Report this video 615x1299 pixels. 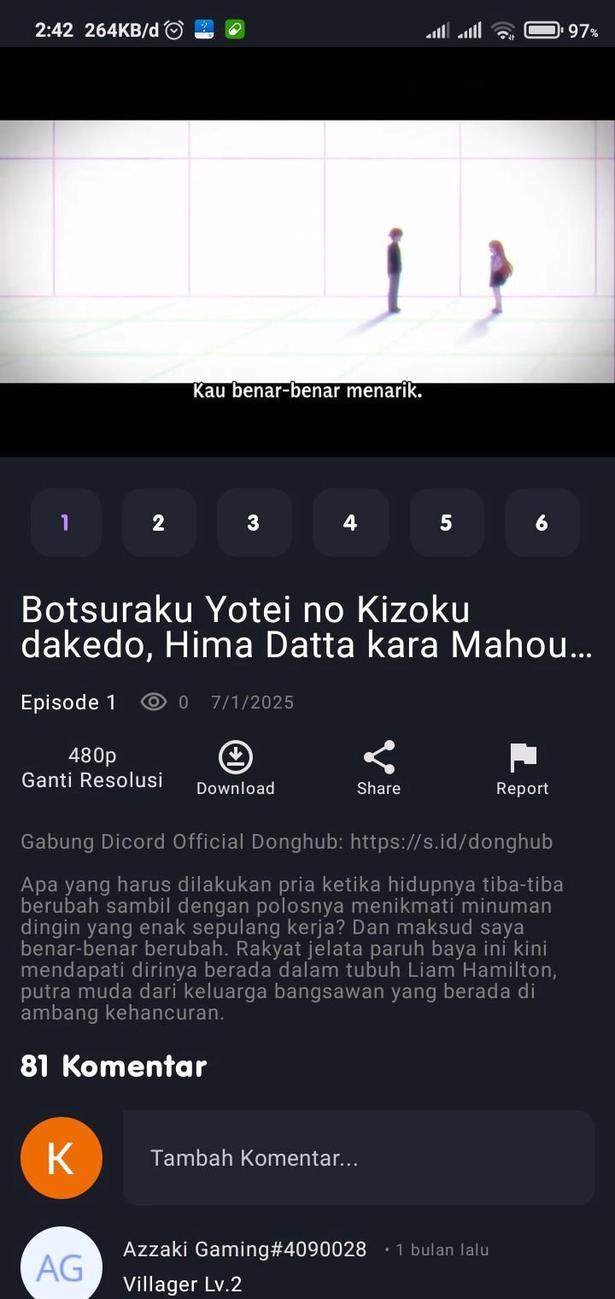(x=522, y=768)
